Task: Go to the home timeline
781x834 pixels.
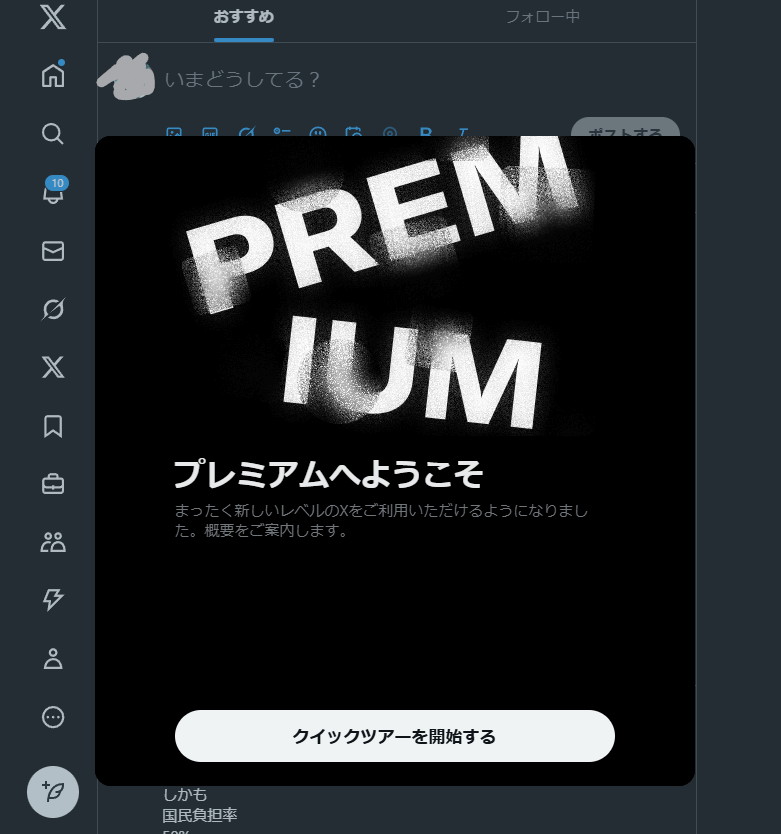Action: [53, 76]
